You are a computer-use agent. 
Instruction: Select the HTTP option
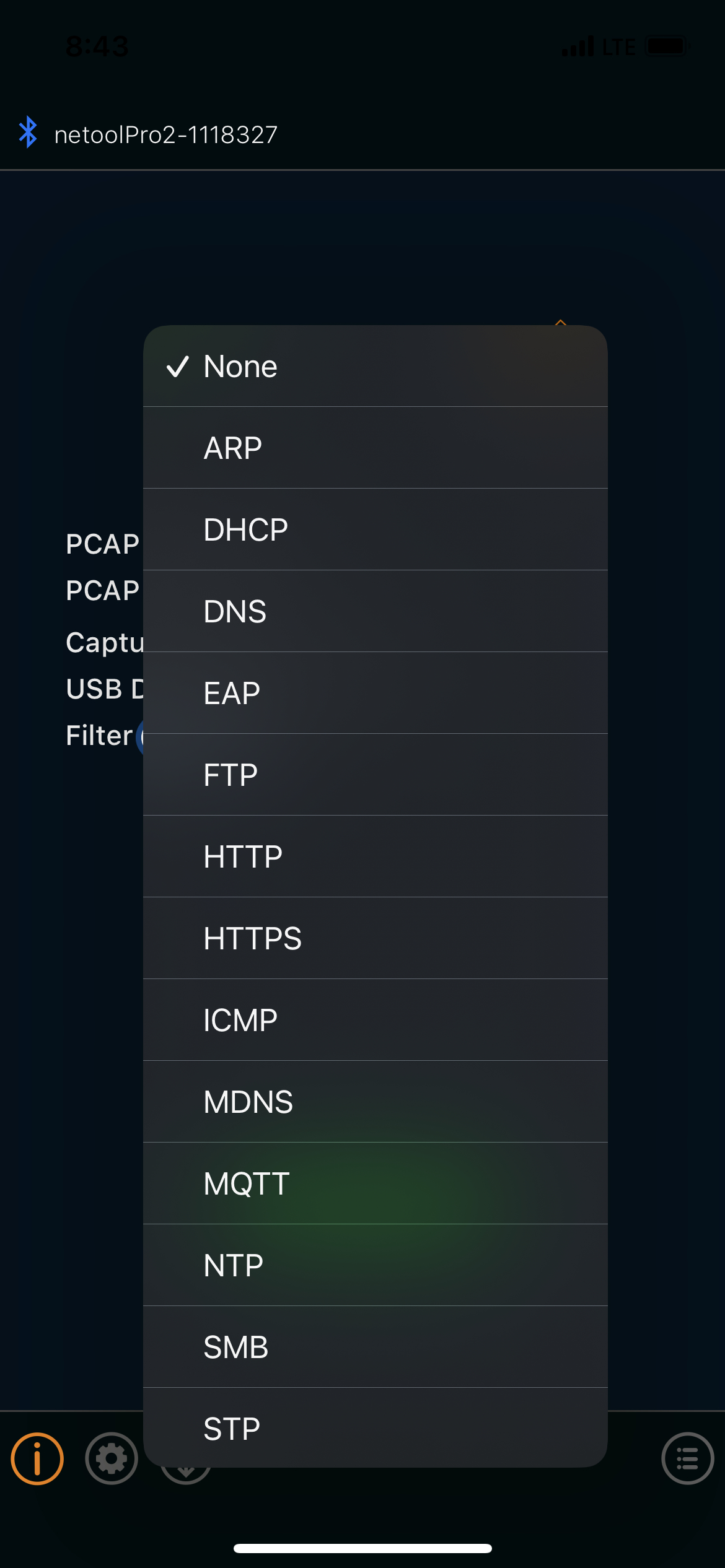(374, 856)
